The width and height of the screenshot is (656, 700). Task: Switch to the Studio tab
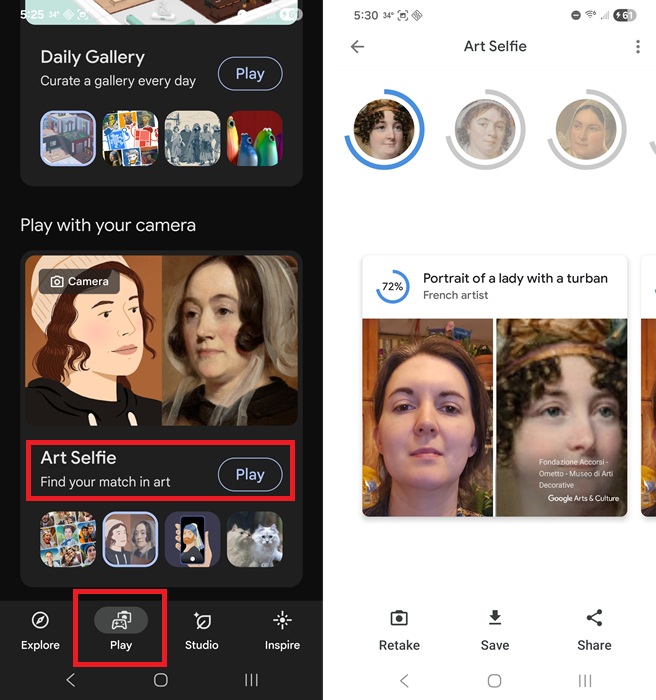pos(201,630)
